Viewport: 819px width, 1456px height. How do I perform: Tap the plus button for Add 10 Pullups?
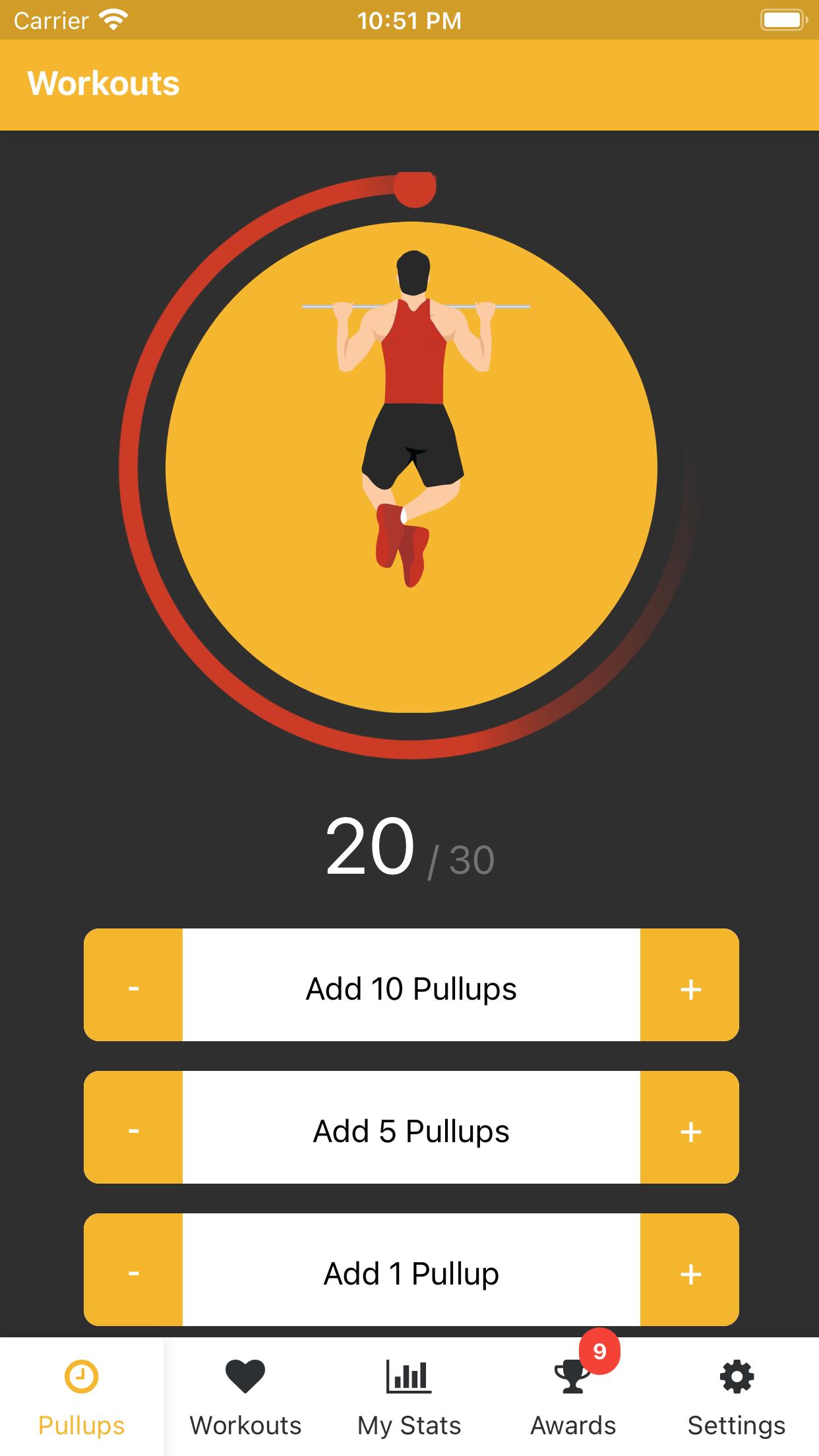pos(690,985)
